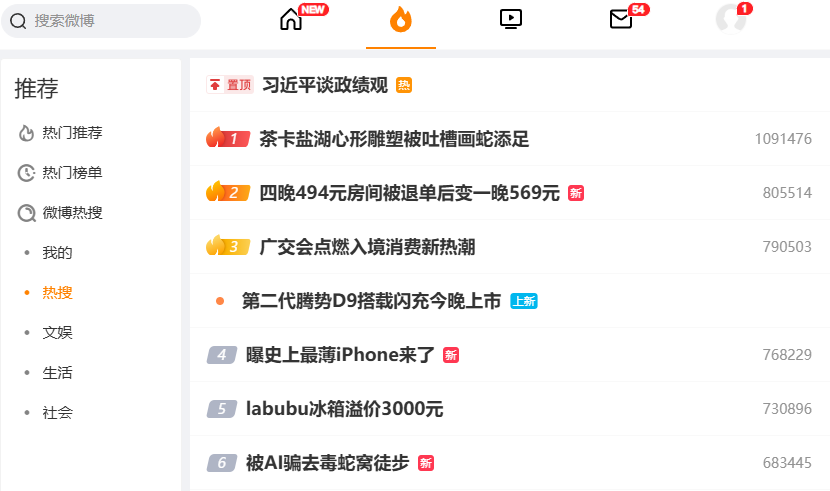830x491 pixels.
Task: Open the messages envelope icon
Action: [x=621, y=19]
